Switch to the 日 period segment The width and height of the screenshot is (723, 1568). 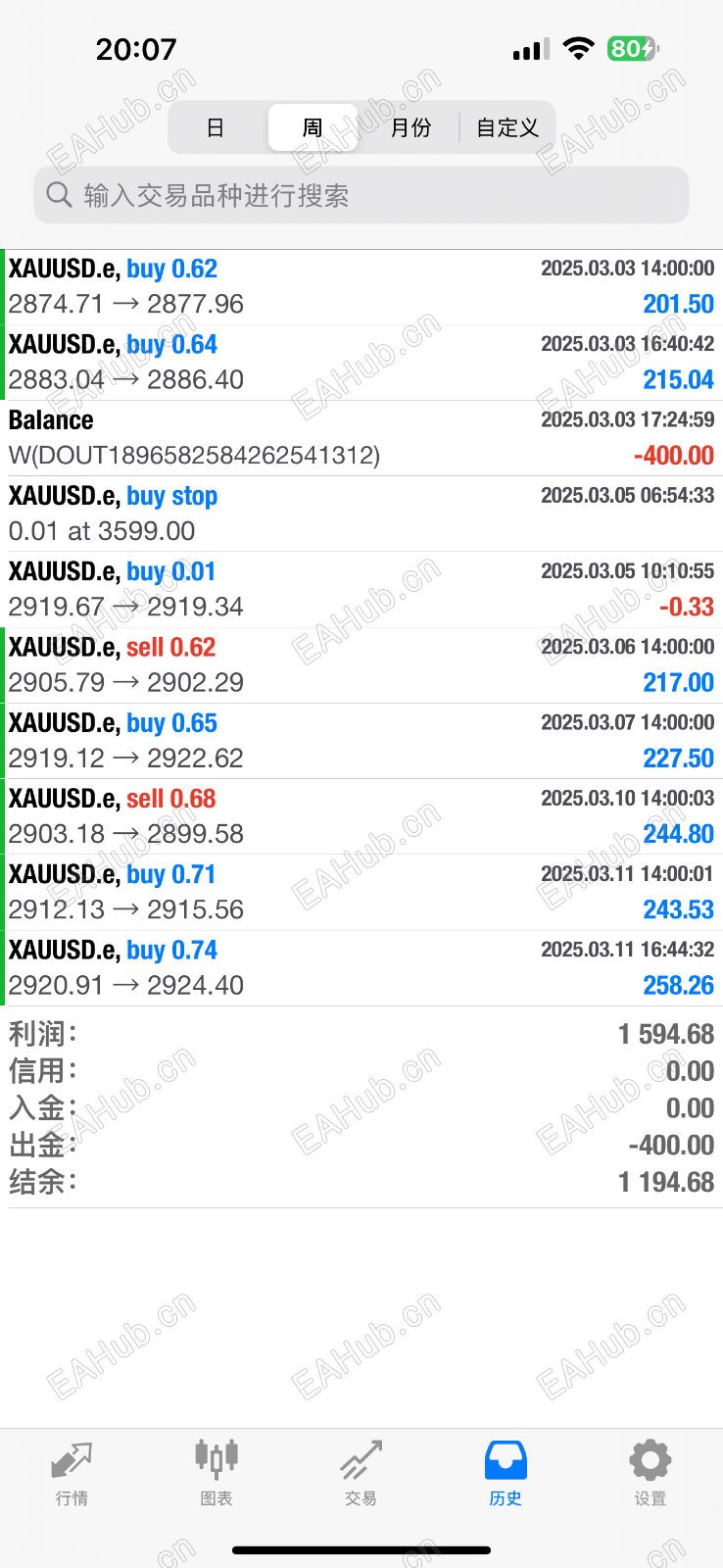click(x=216, y=127)
